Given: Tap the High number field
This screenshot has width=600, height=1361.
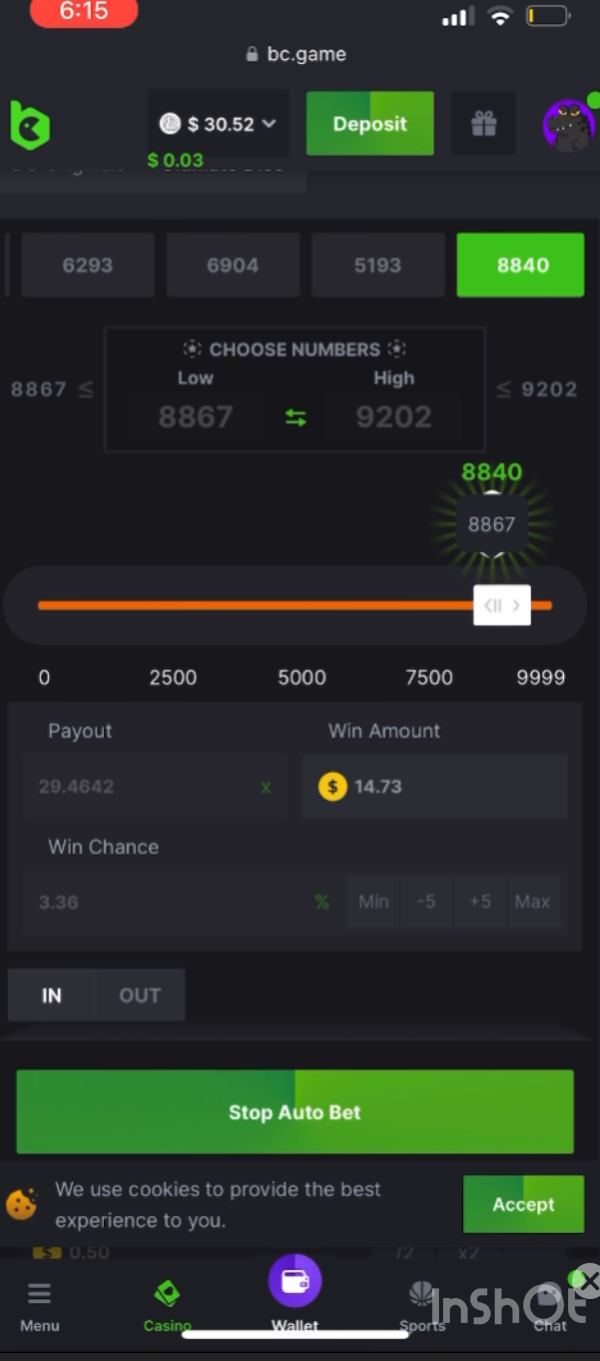Looking at the screenshot, I should click(394, 416).
